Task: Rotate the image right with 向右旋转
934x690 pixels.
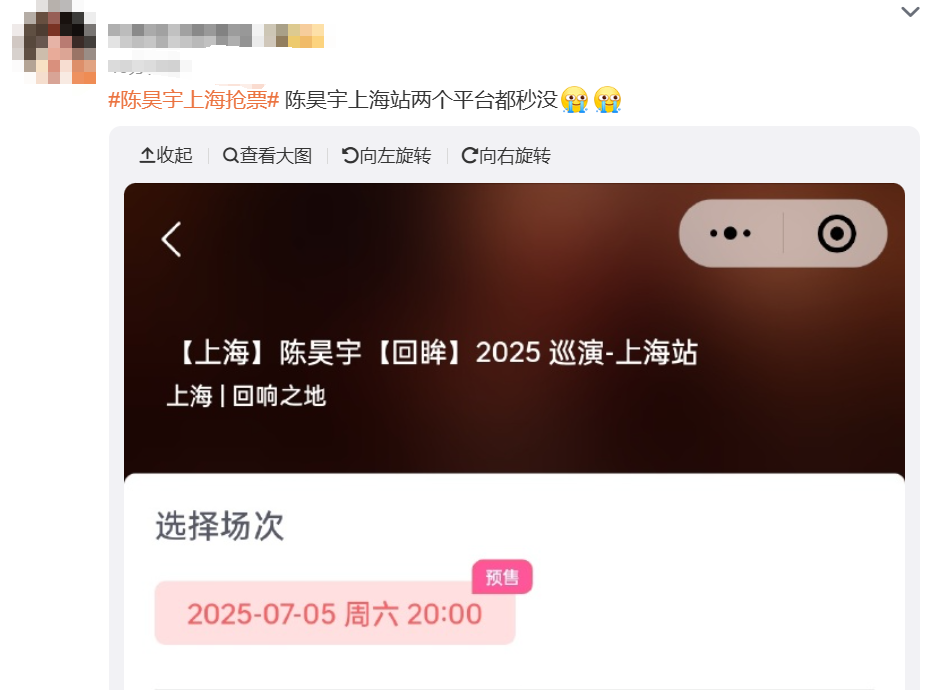Action: pyautogui.click(x=506, y=156)
